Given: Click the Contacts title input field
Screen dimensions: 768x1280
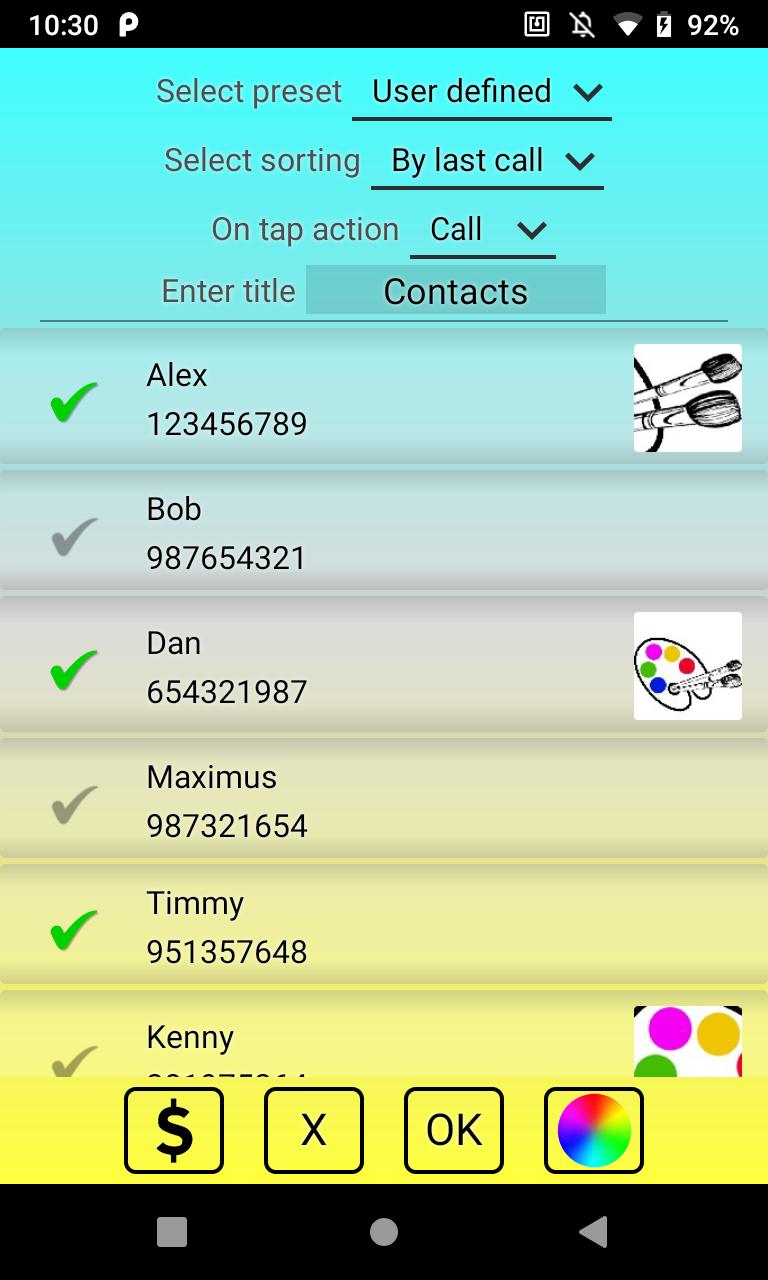Looking at the screenshot, I should click(x=456, y=290).
